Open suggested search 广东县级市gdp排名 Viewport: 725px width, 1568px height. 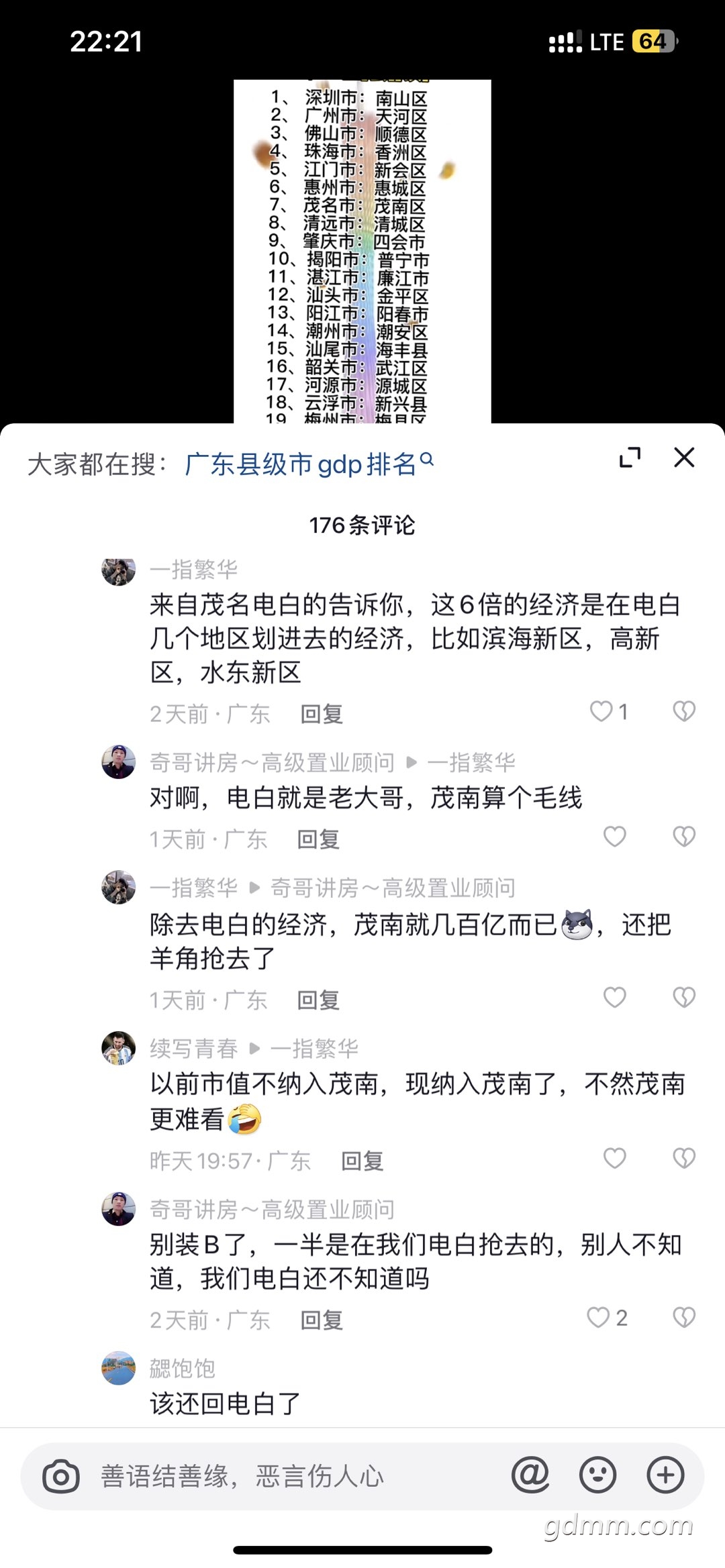click(309, 464)
